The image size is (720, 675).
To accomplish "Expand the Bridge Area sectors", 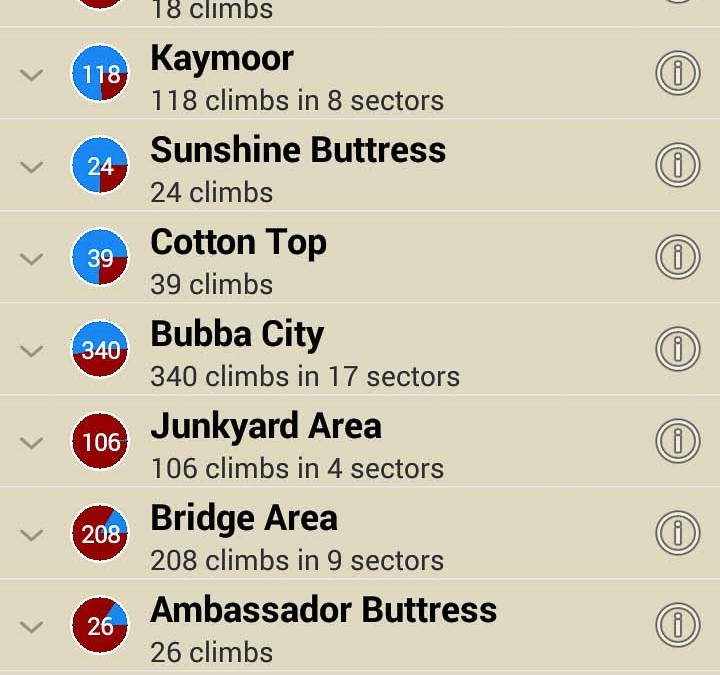I will 32,535.
